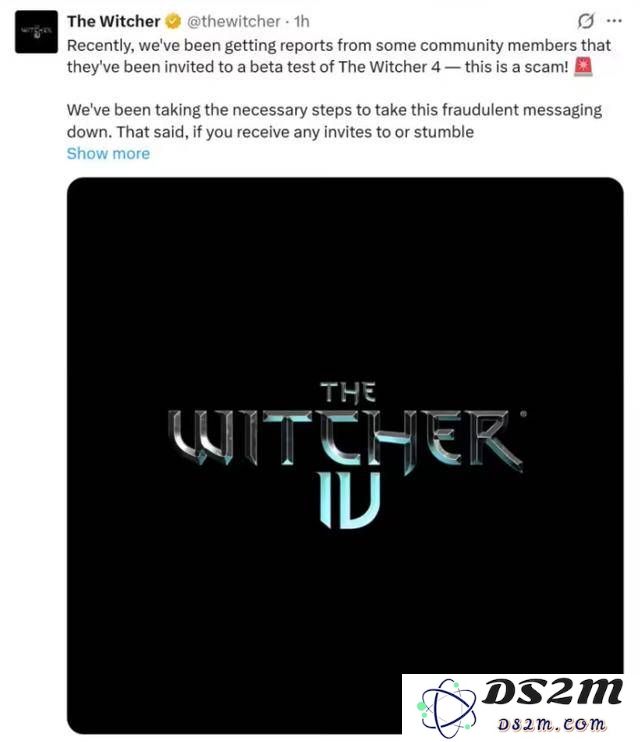This screenshot has height=742, width=640.
Task: Open The Witcher account name link
Action: 113,21
